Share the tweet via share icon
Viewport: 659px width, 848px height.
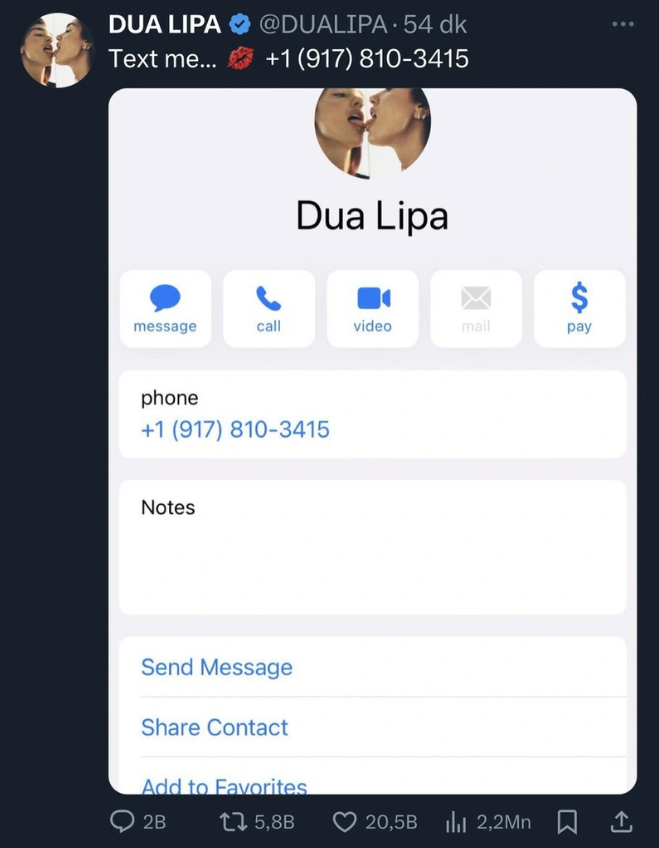620,822
